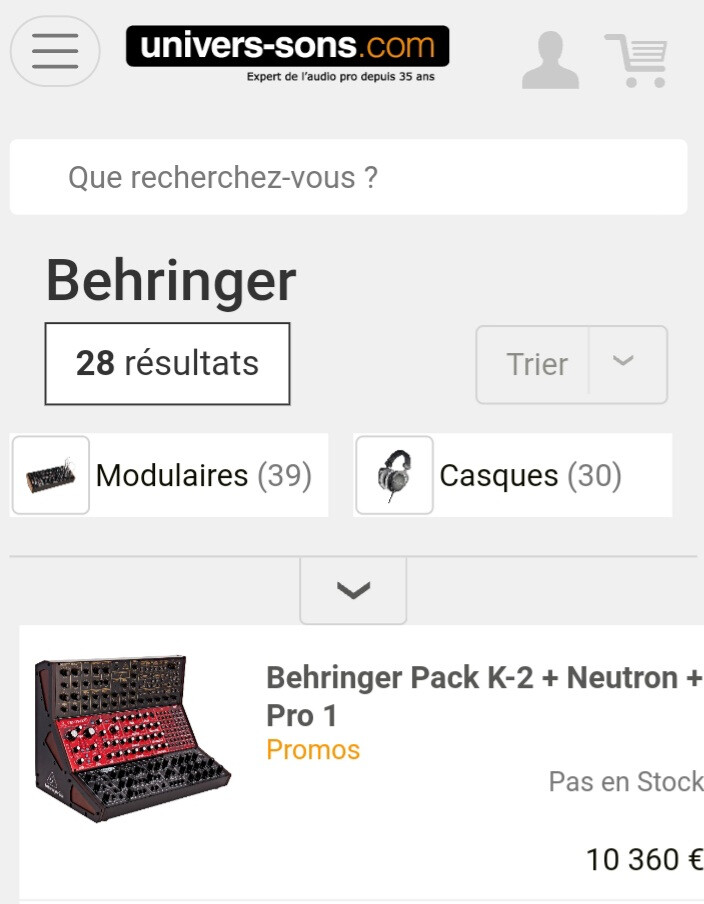This screenshot has width=704, height=904.
Task: Select the Modulaires category
Action: click(169, 475)
